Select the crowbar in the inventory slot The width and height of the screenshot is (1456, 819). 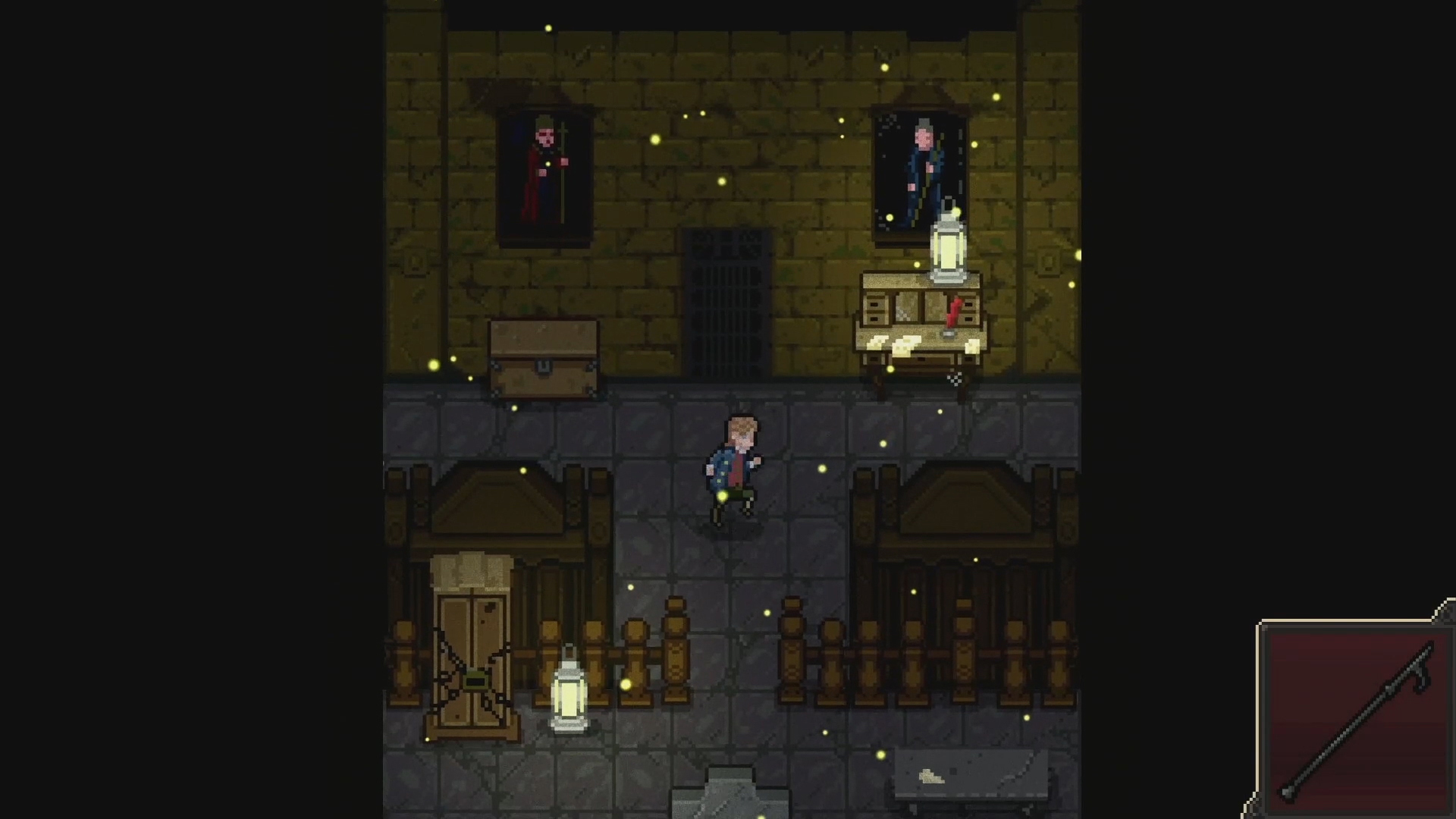pyautogui.click(x=1356, y=720)
